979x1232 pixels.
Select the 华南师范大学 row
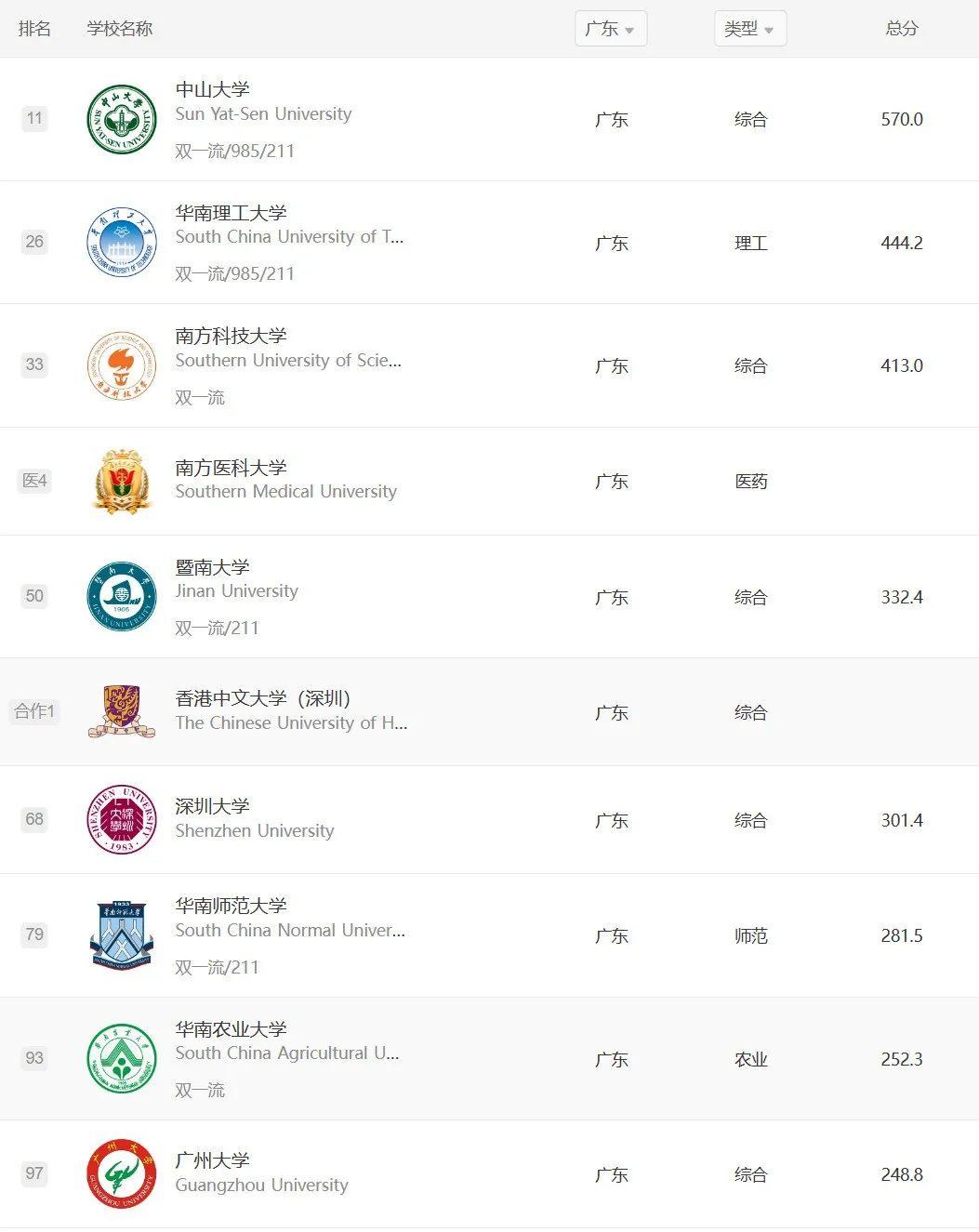click(231, 906)
